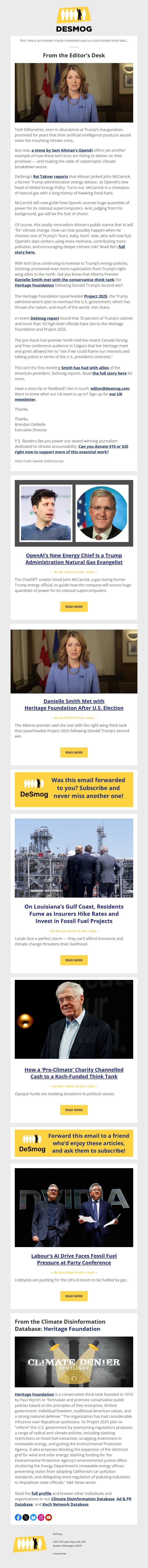Open the Heritage Foundation full profile link

click(x=41, y=1493)
